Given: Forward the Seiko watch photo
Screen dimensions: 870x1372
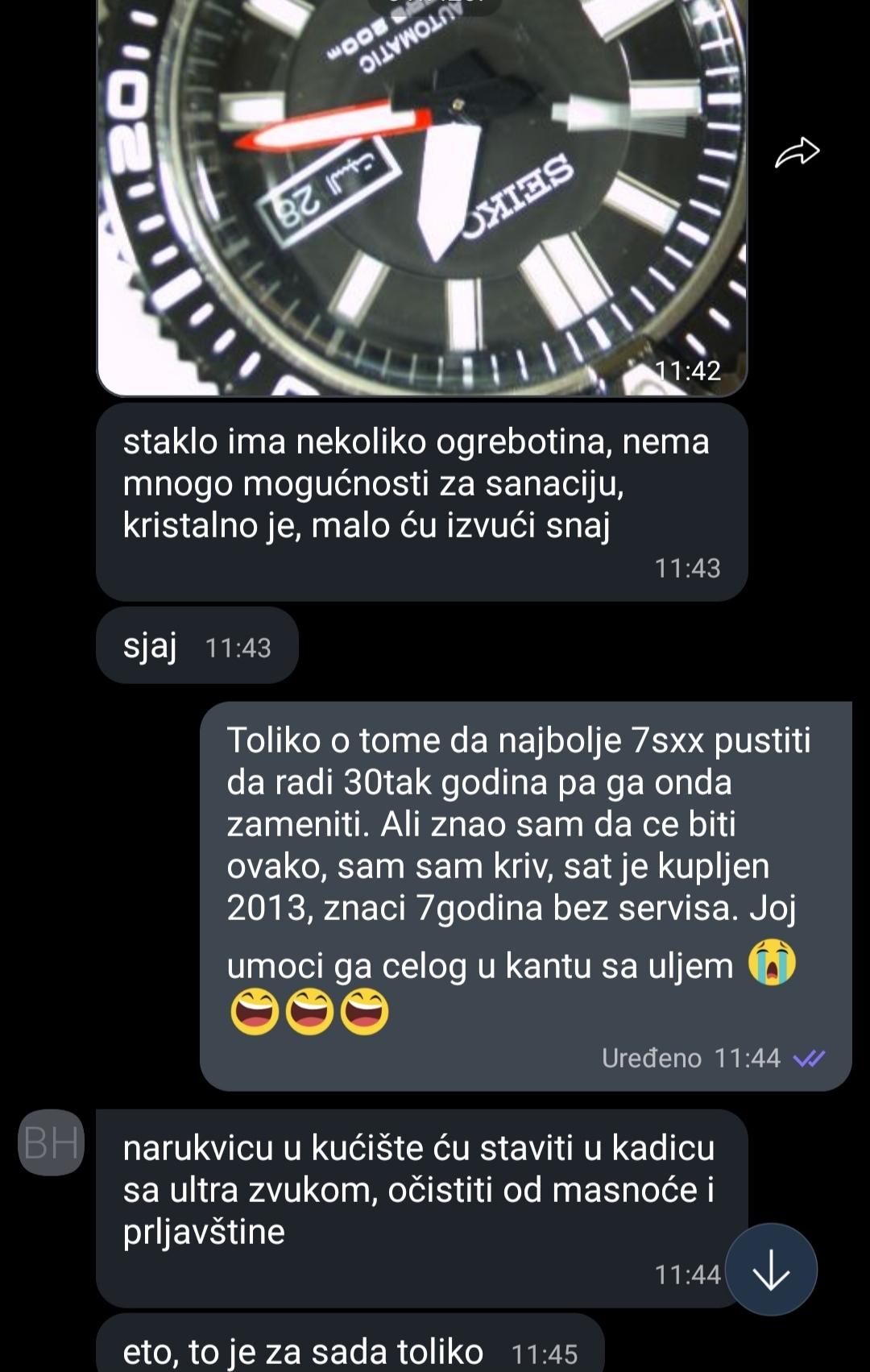Looking at the screenshot, I should (797, 152).
